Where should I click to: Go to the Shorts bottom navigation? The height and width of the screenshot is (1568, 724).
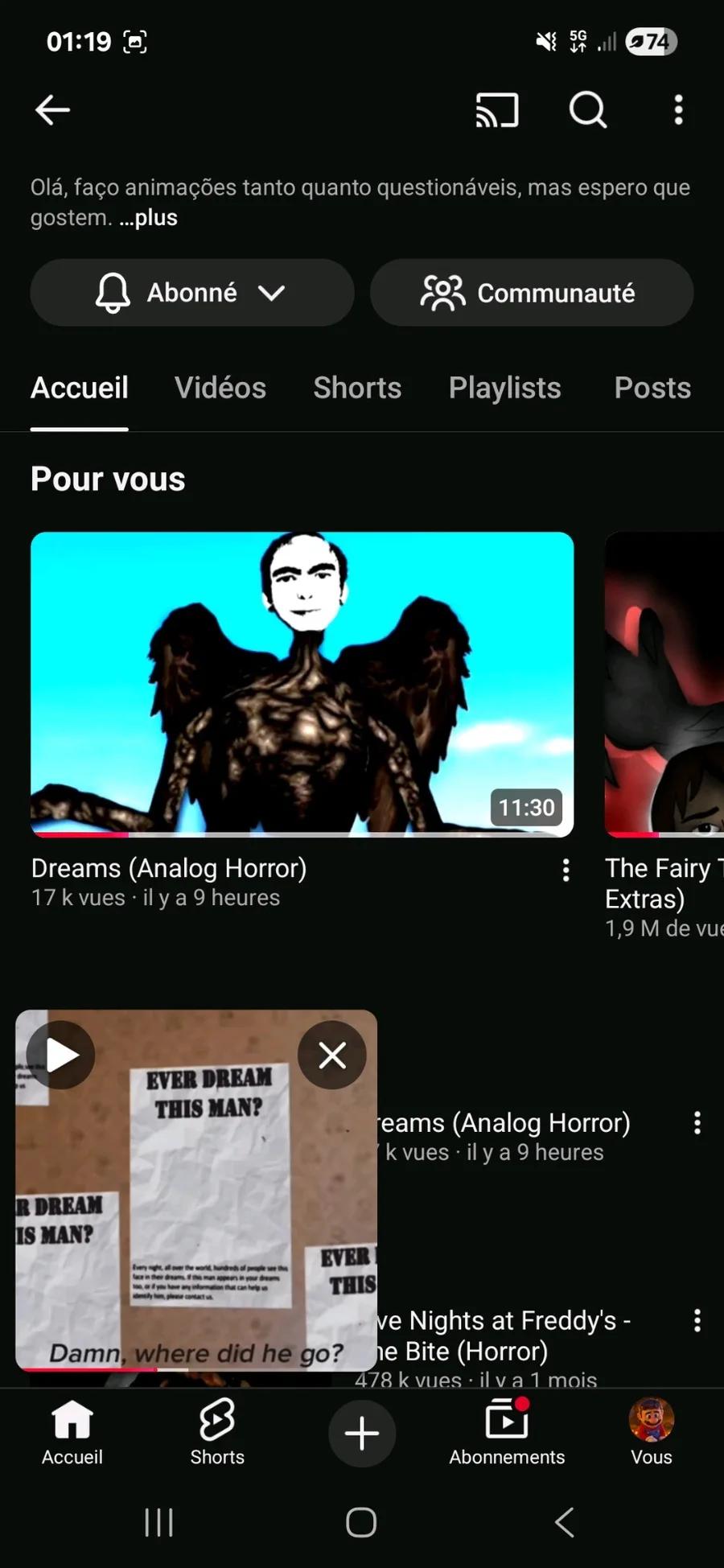point(217,1433)
